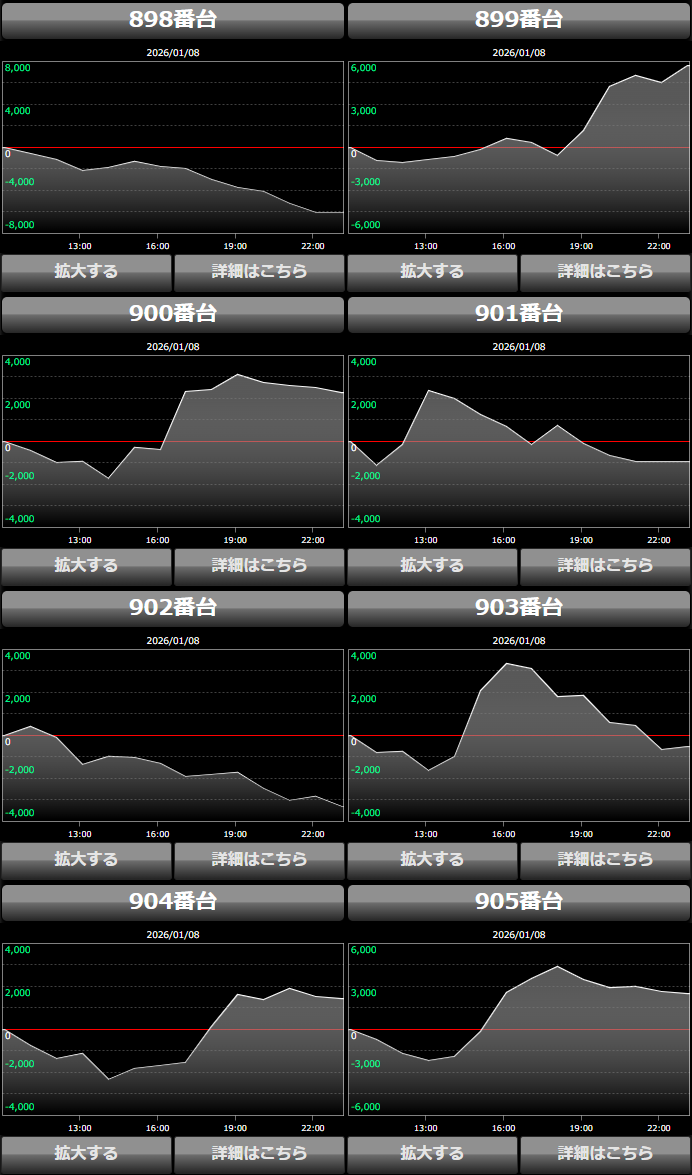Image resolution: width=692 pixels, height=1175 pixels.
Task: Select 拡大する below the 900番台 chart
Action: click(x=86, y=565)
